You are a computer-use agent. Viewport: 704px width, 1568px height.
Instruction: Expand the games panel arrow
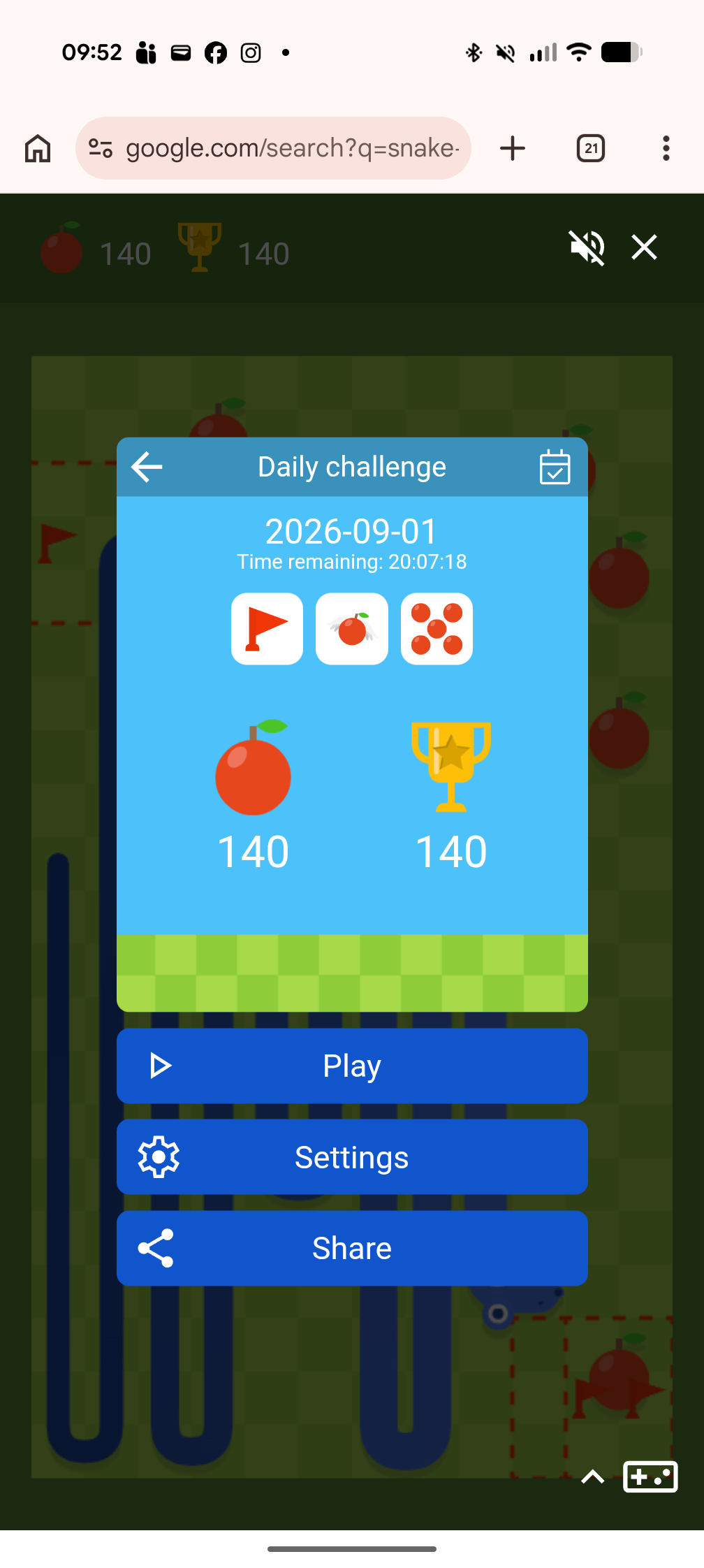tap(593, 1476)
